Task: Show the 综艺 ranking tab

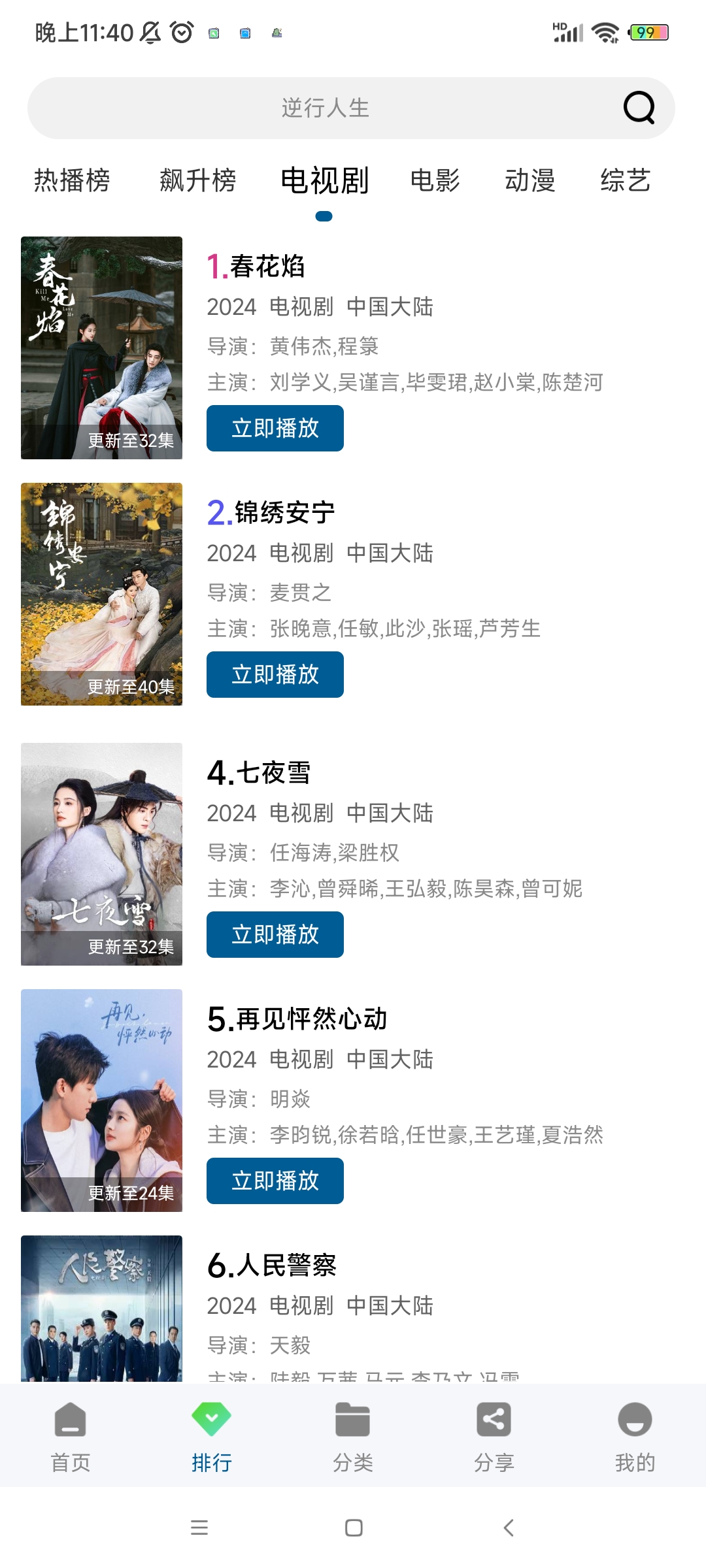Action: (x=625, y=180)
